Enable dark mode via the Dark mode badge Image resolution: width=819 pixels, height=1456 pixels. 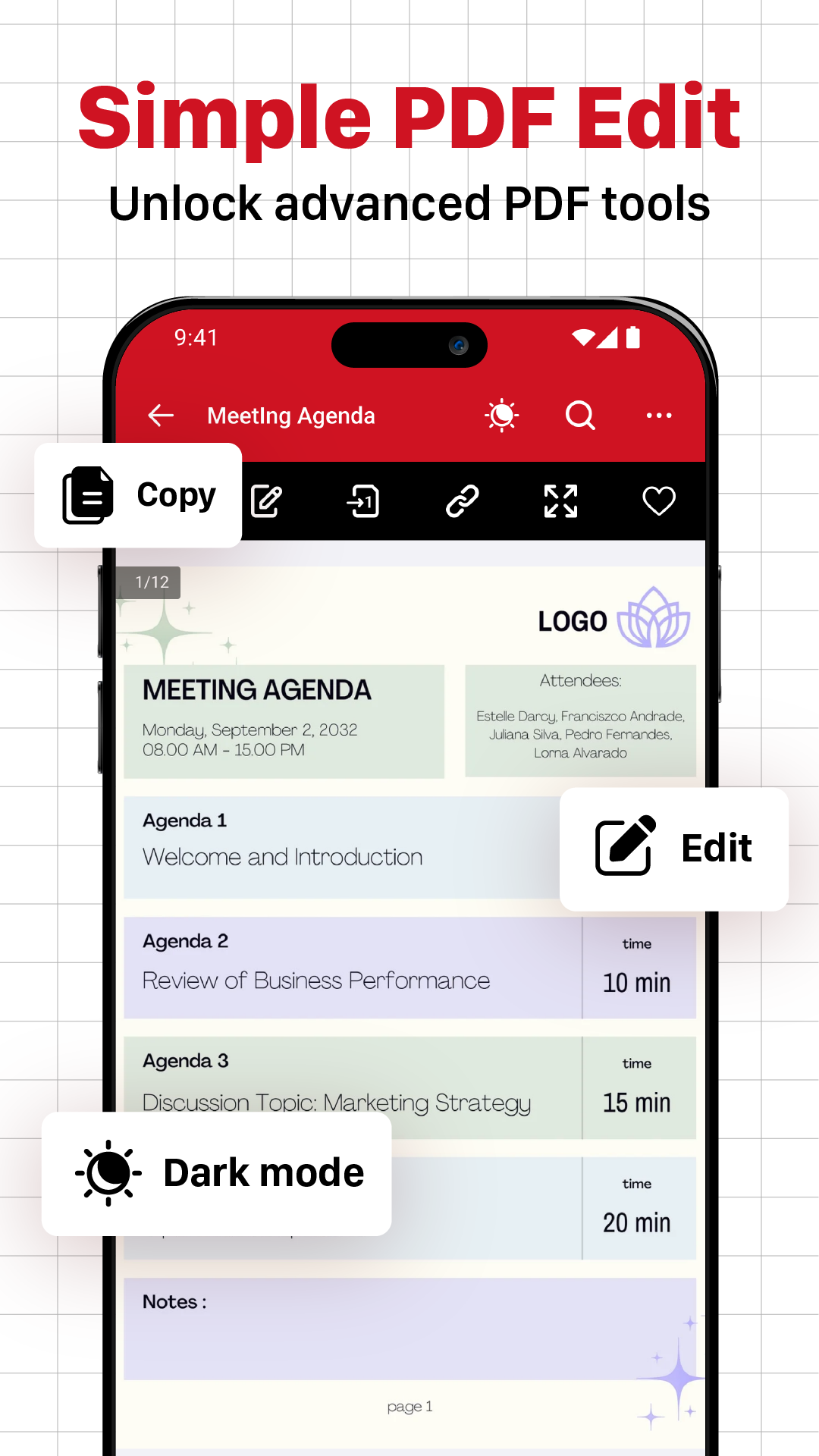pos(216,1172)
